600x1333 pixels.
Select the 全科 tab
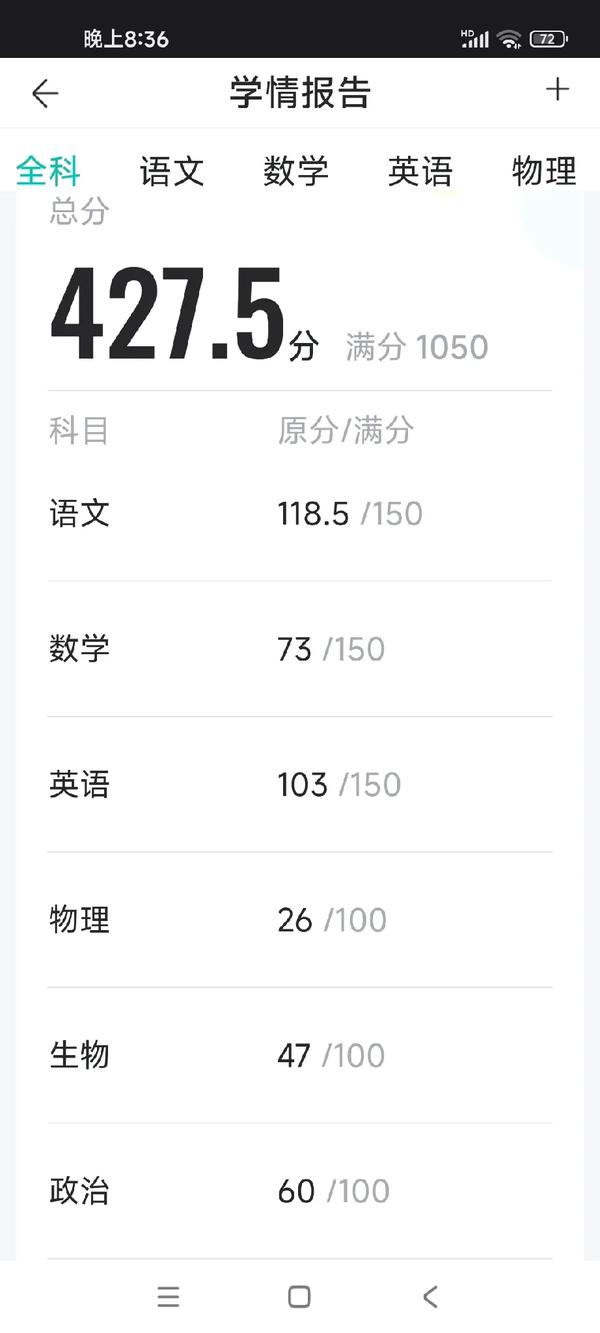[x=48, y=171]
